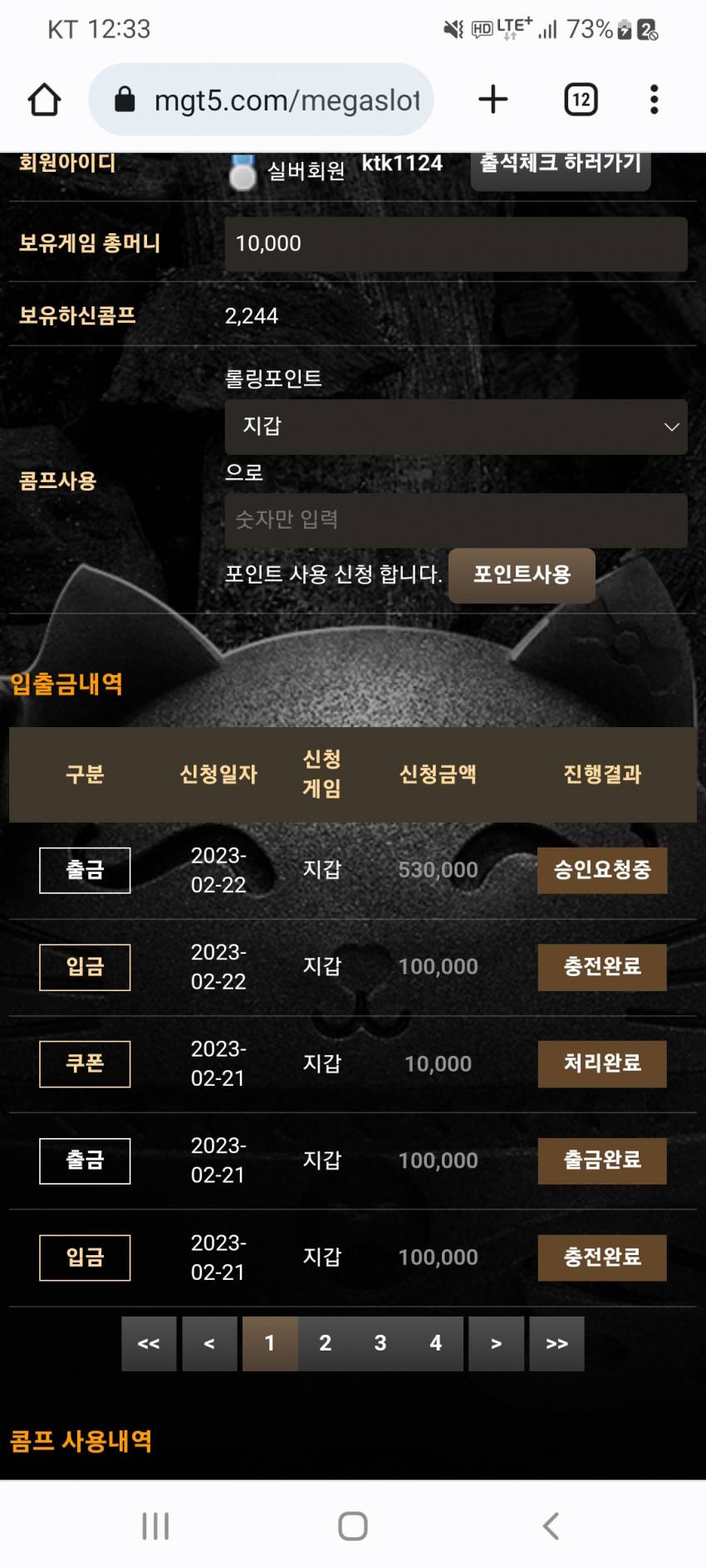Open the tab switcher showing 12 tabs
Screen dimensions: 706x1568
tap(581, 100)
